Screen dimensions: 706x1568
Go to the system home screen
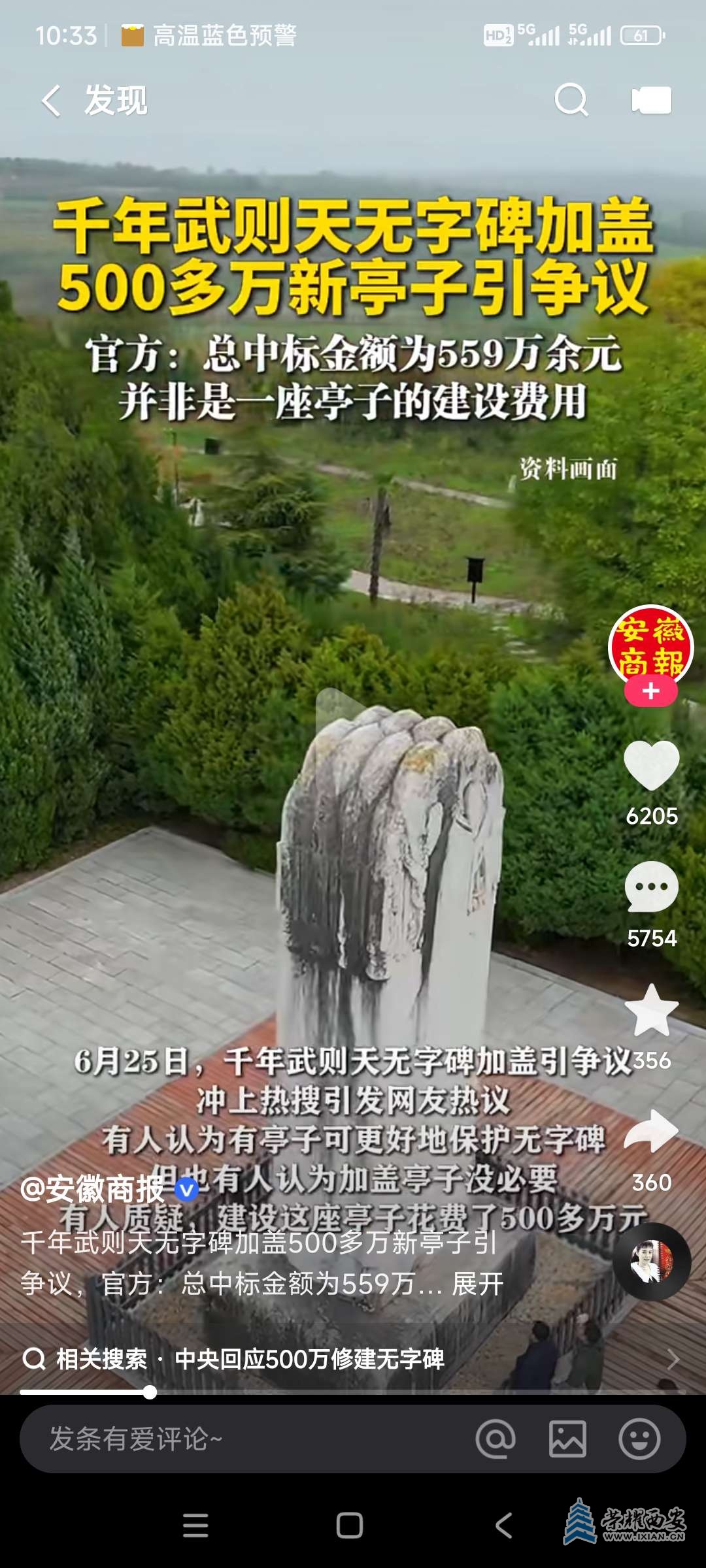pos(350,1526)
